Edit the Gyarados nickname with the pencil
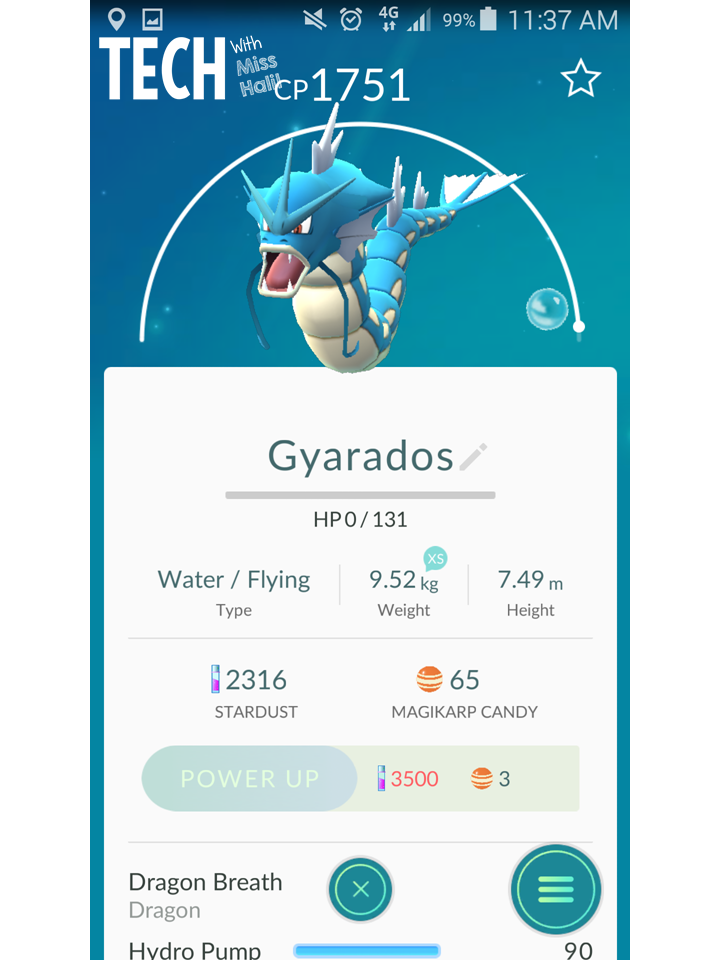Image resolution: width=720 pixels, height=960 pixels. click(473, 457)
